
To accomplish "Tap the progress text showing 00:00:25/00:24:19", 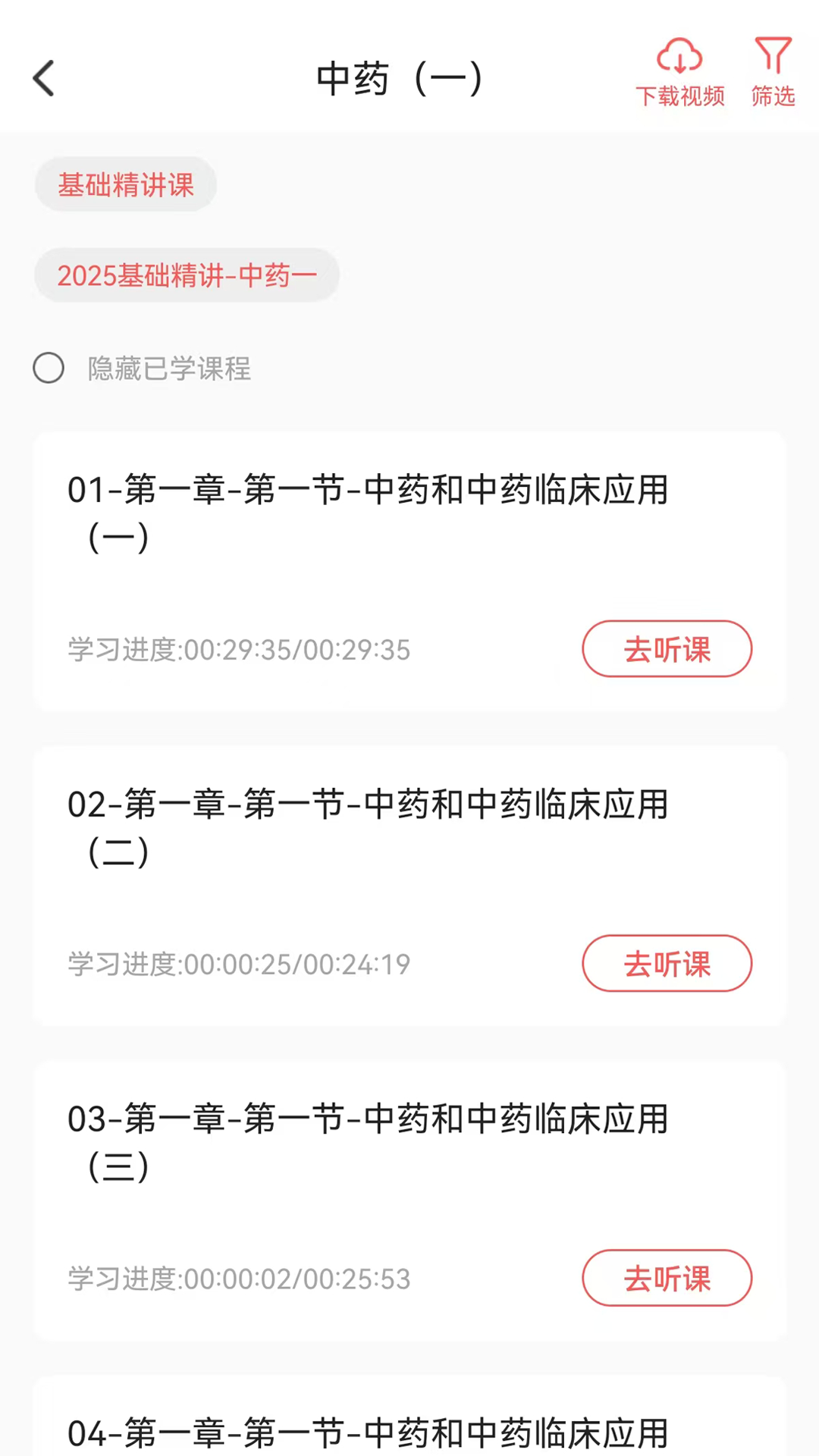I will click(x=237, y=964).
